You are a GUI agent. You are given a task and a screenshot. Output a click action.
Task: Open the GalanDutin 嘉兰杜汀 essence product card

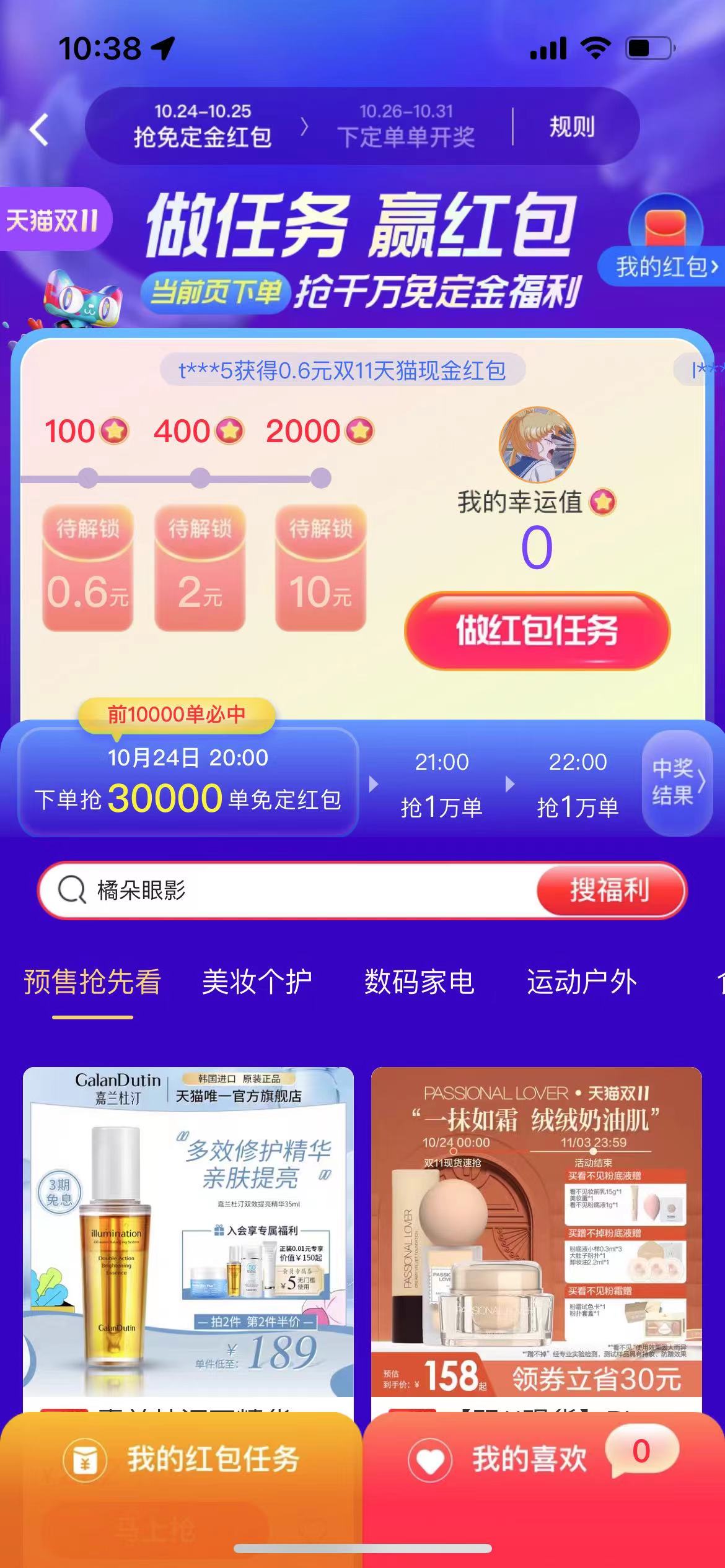(x=188, y=1232)
